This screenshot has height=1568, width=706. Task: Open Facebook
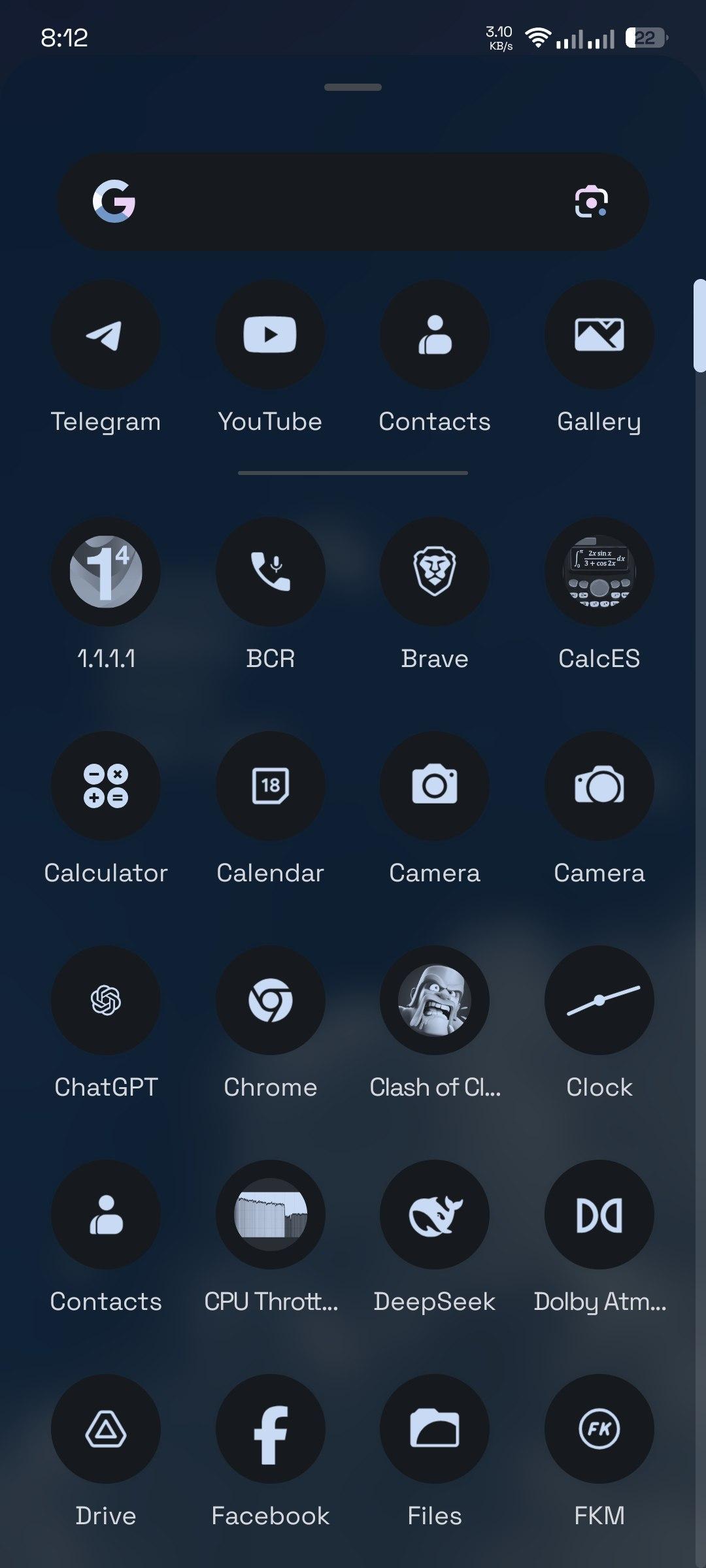pos(270,1429)
